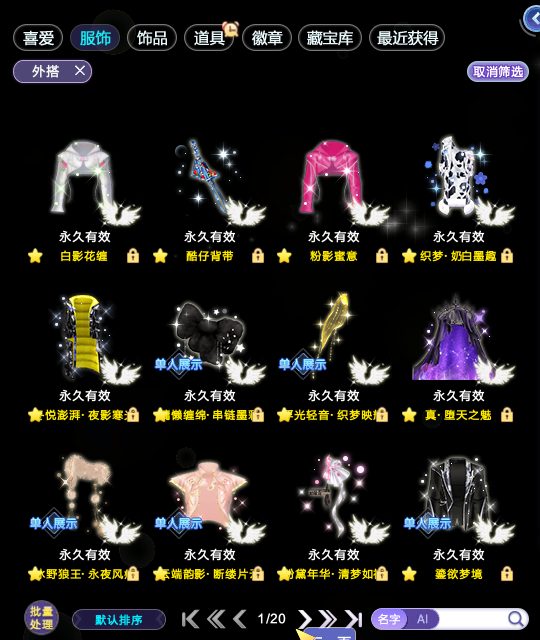
Task: Remove the 外搭 filter chip
Action: (x=80, y=71)
